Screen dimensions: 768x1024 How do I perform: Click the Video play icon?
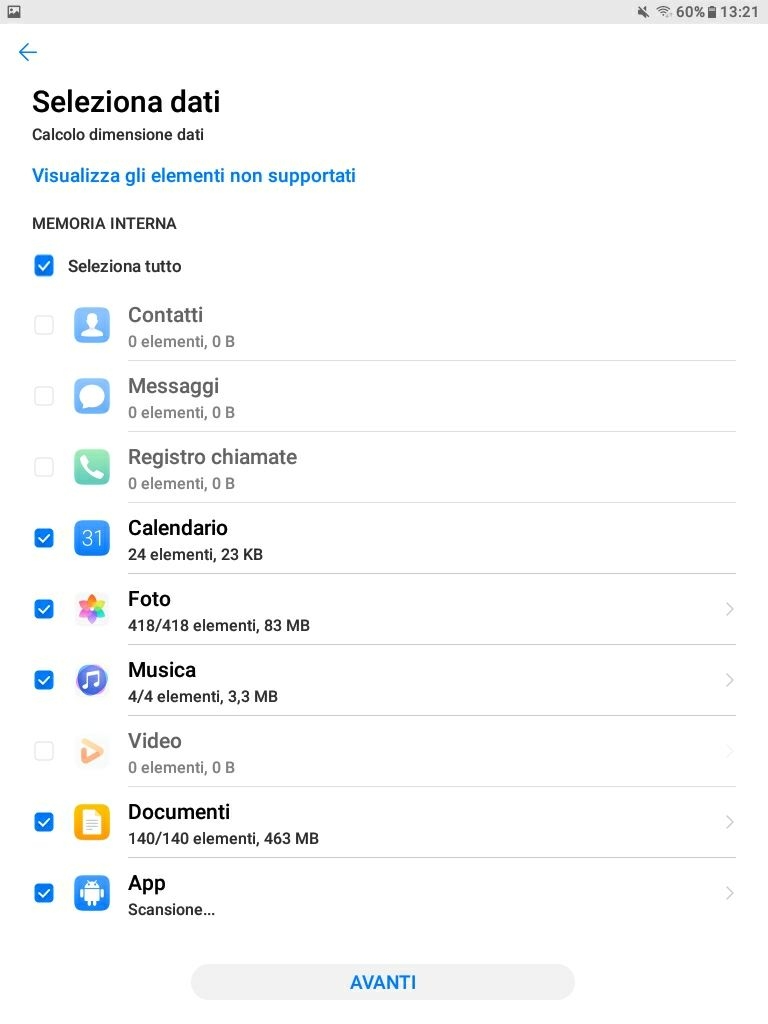pos(91,751)
